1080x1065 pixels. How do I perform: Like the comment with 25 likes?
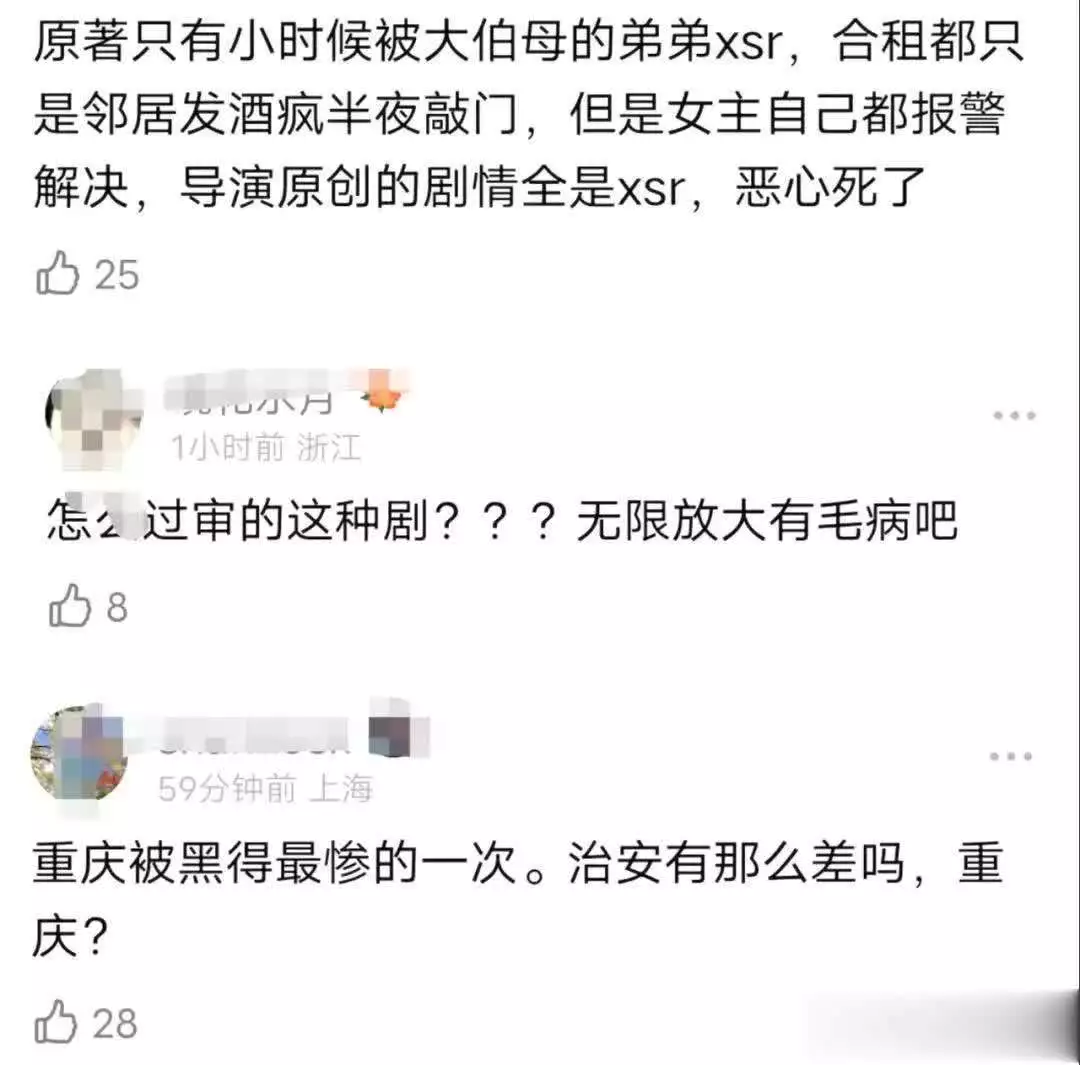pos(57,274)
